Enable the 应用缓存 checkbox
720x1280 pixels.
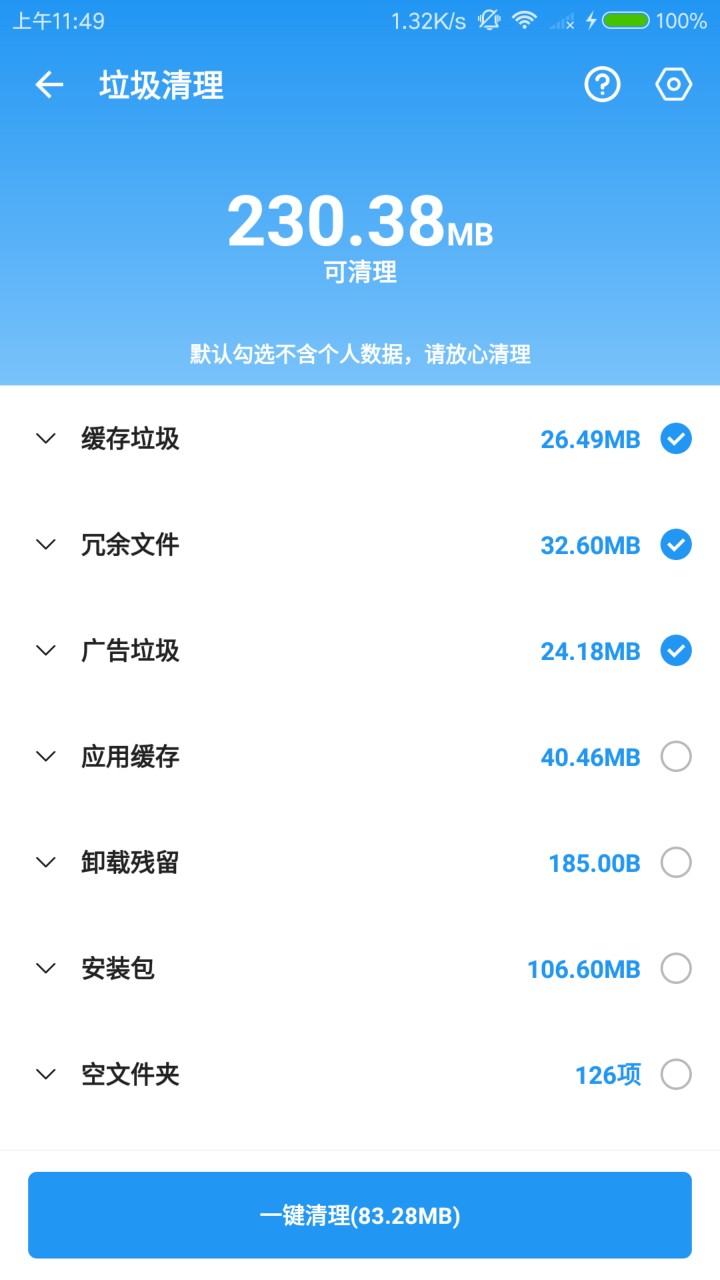pos(676,757)
